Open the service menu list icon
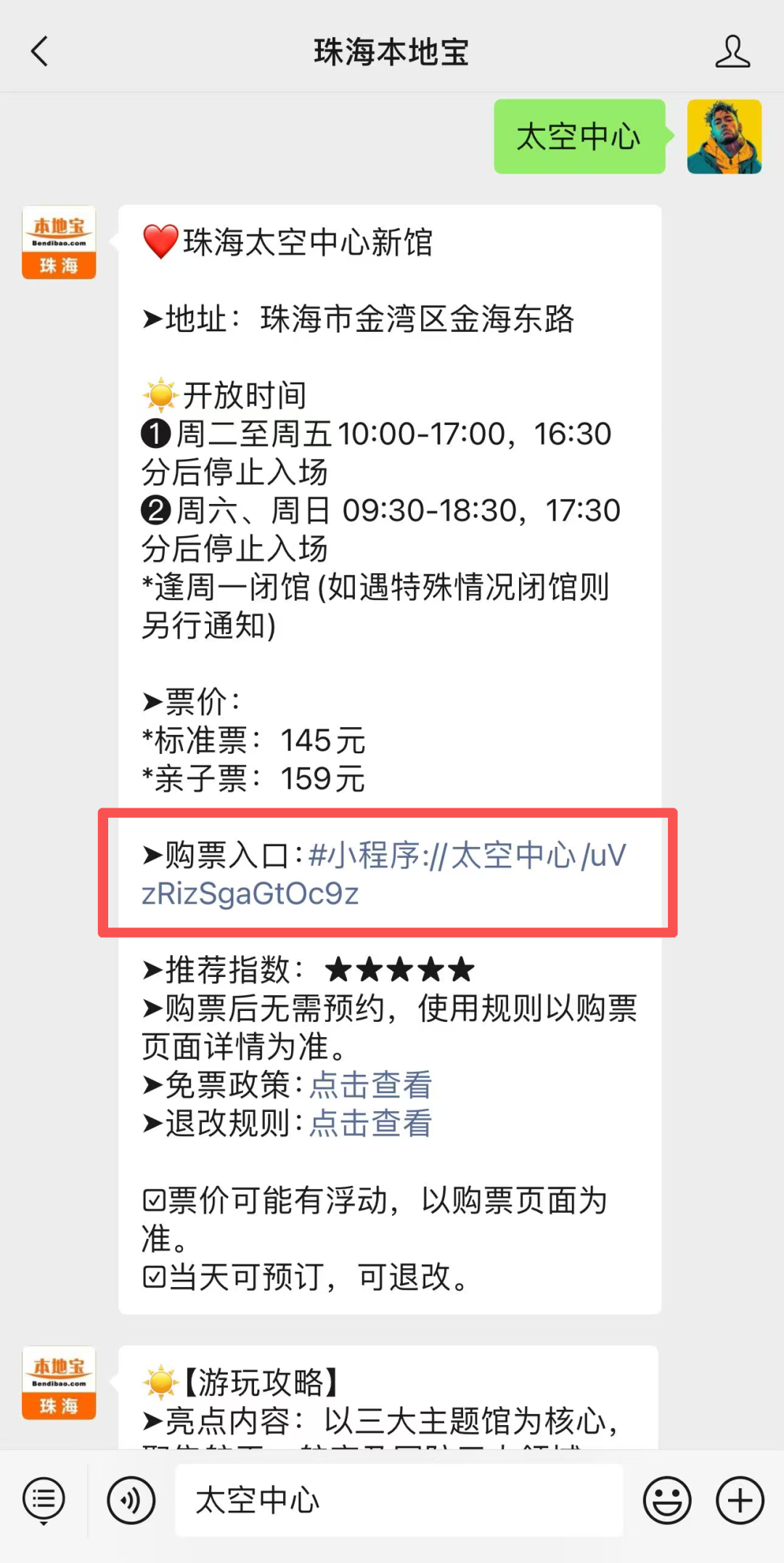The image size is (784, 1563). point(44,1500)
